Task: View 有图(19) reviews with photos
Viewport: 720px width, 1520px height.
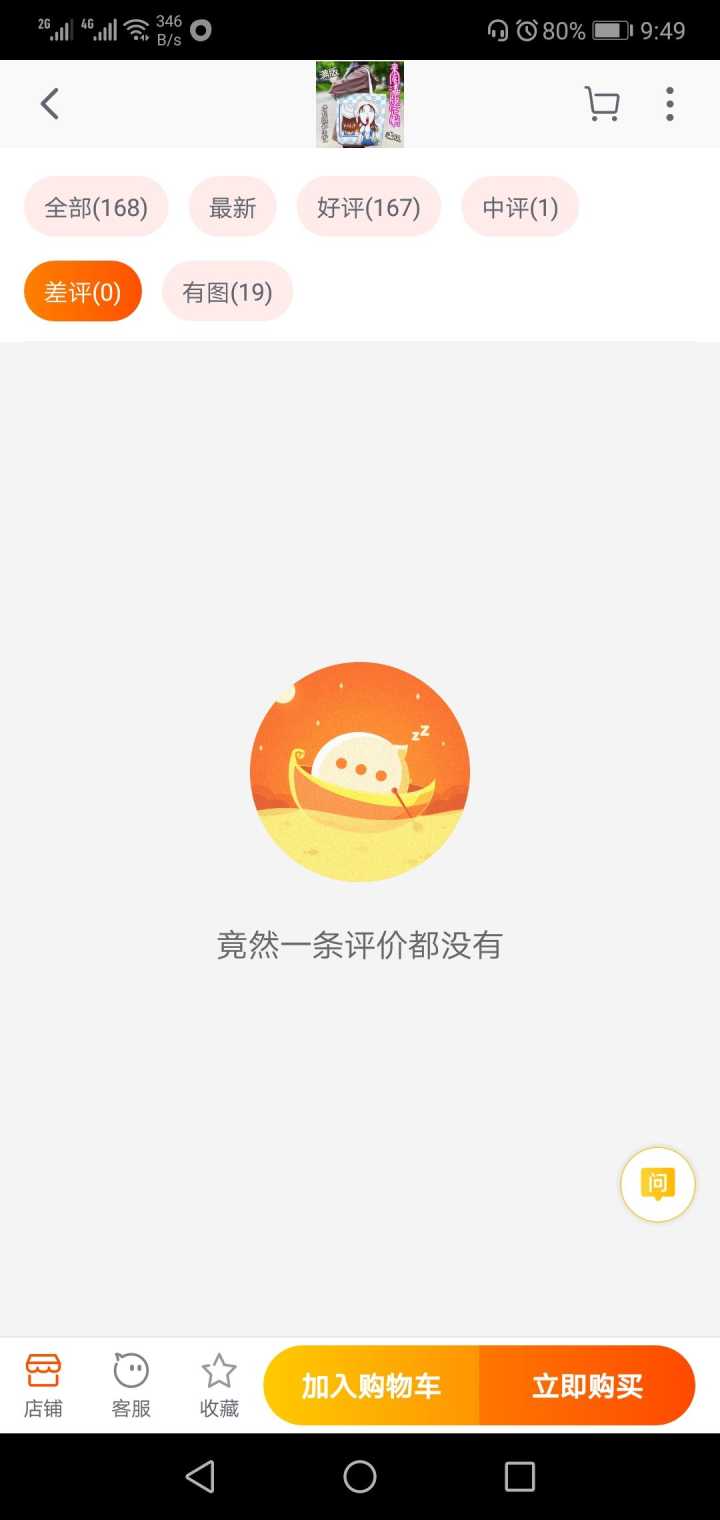Action: (x=227, y=292)
